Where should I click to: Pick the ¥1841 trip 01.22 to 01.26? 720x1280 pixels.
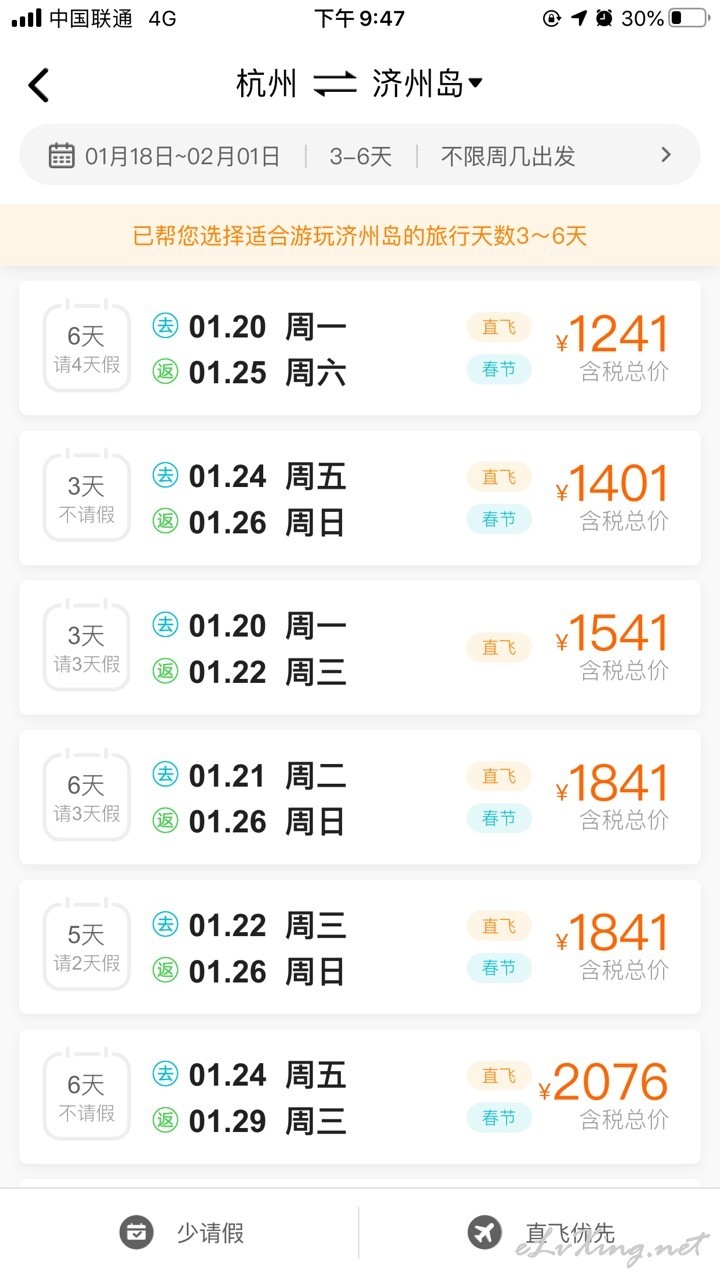[360, 947]
